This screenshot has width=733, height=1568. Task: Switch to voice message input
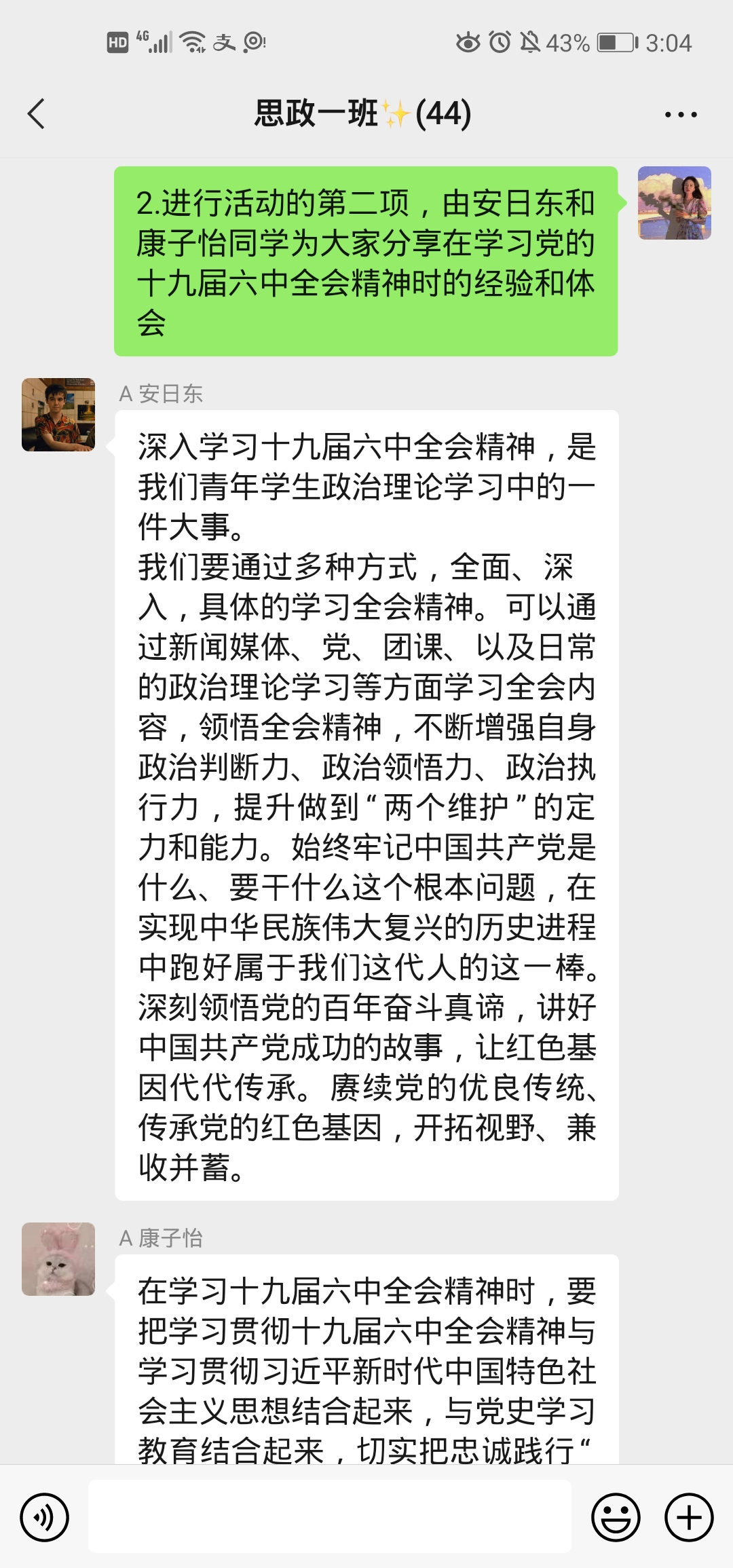pos(45,1517)
